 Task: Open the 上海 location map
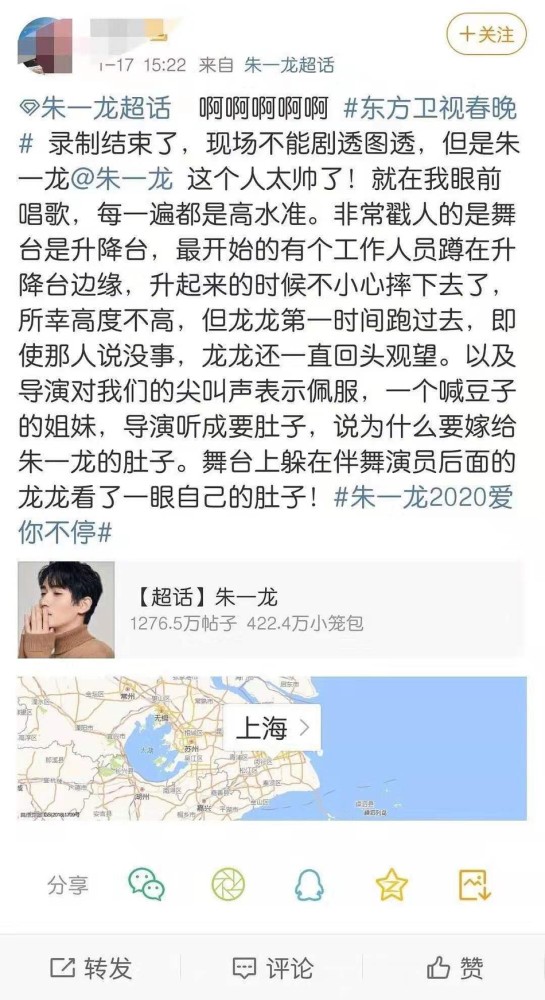point(272,747)
